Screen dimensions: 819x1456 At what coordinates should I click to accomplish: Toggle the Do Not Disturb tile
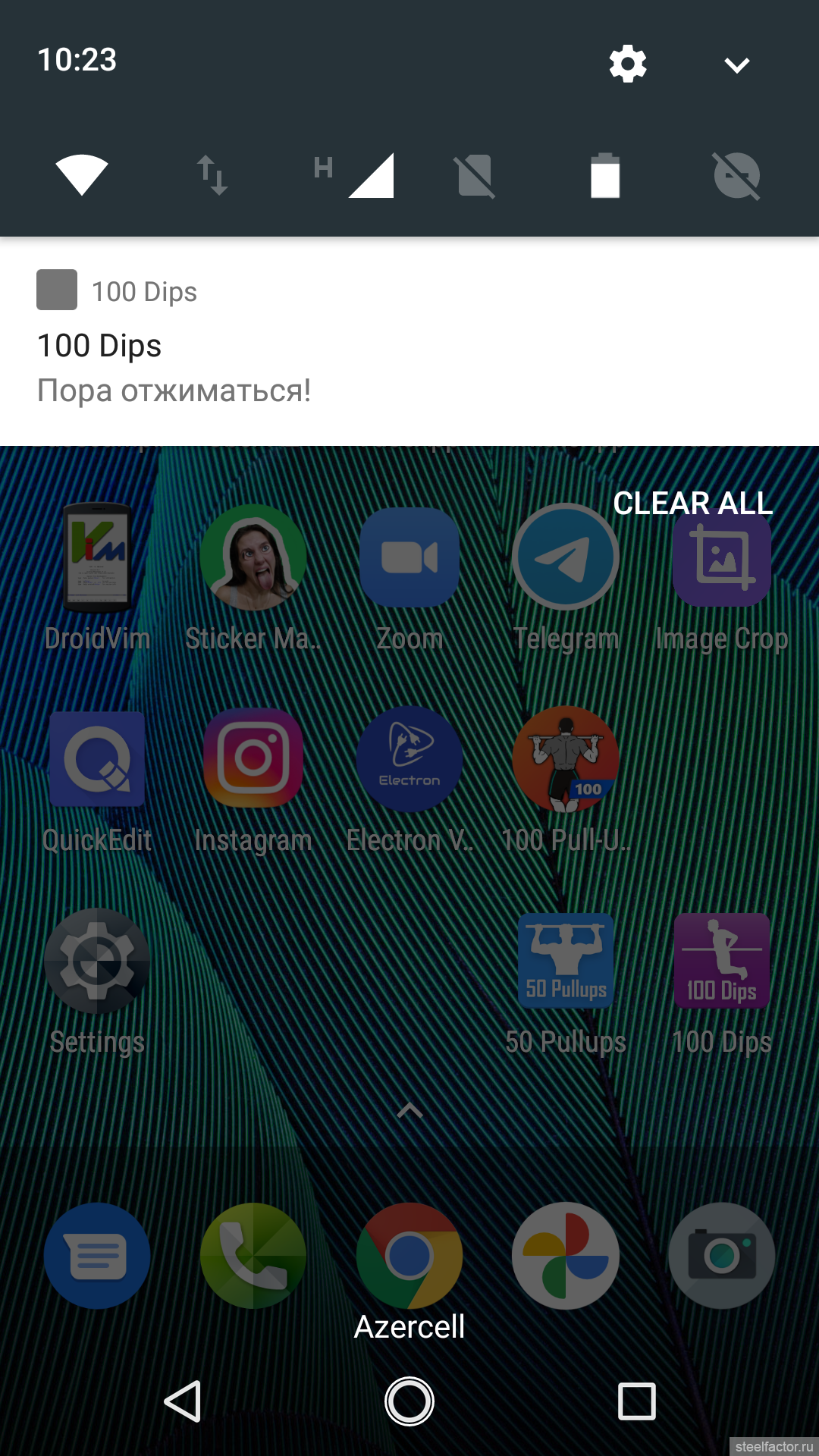pyautogui.click(x=737, y=175)
